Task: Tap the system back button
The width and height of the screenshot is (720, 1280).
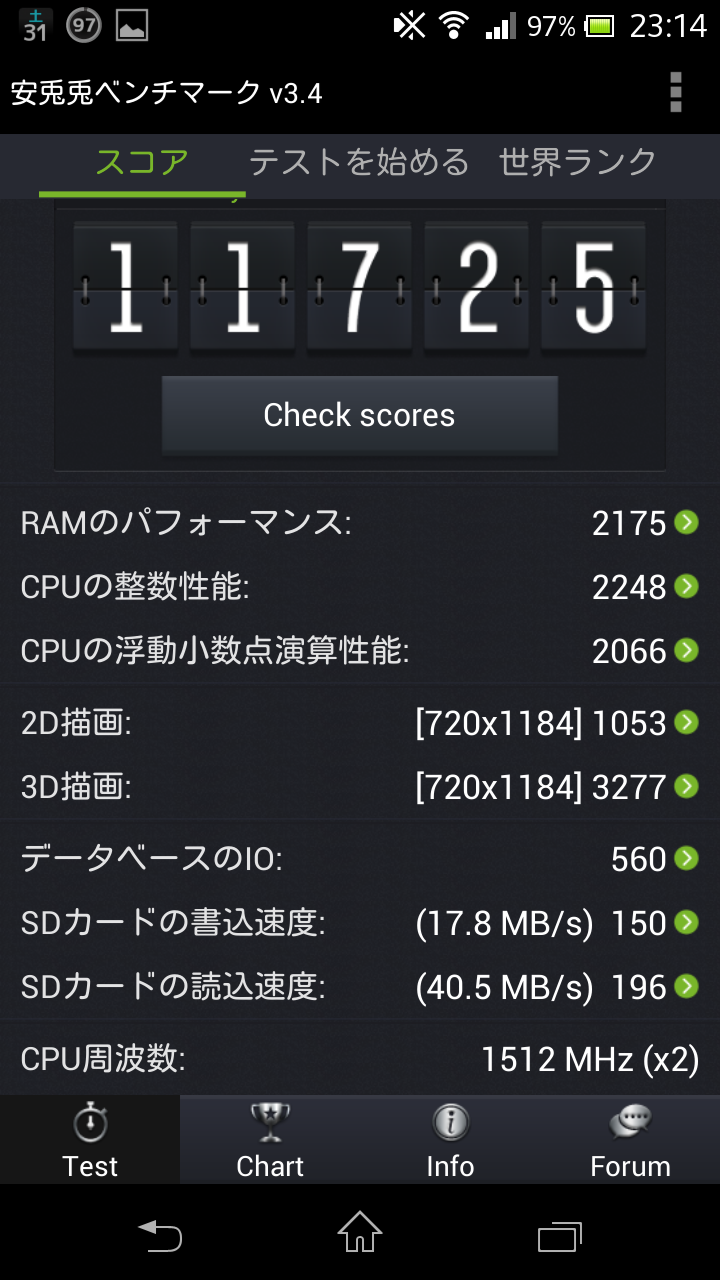Action: click(x=160, y=1236)
